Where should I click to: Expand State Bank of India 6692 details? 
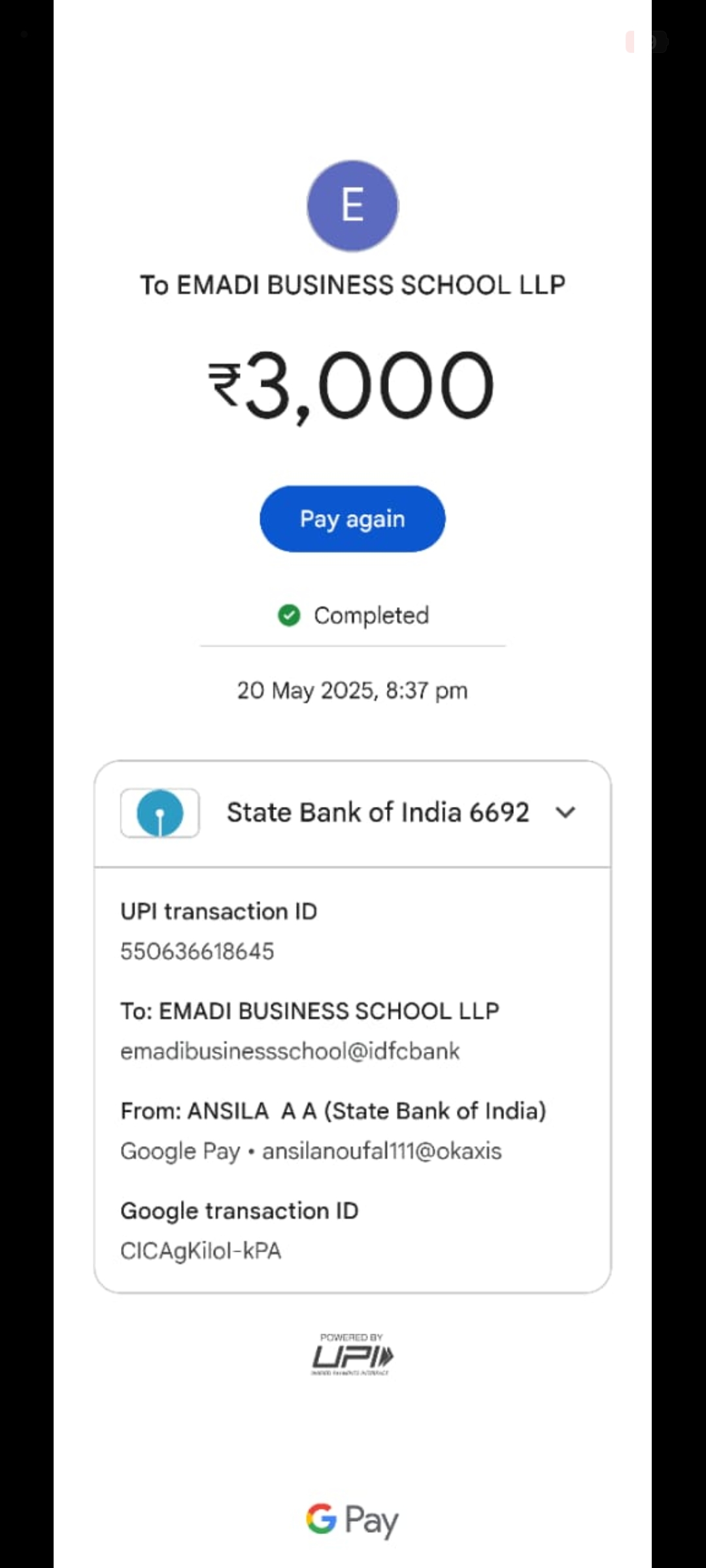565,813
